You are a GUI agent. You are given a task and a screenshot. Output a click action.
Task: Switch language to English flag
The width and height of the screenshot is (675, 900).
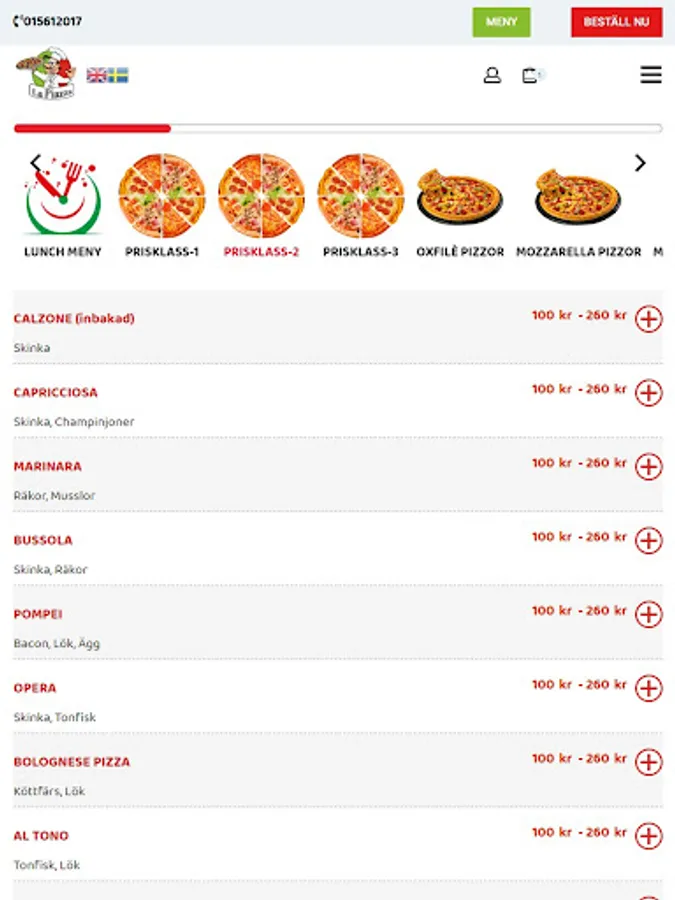point(97,75)
